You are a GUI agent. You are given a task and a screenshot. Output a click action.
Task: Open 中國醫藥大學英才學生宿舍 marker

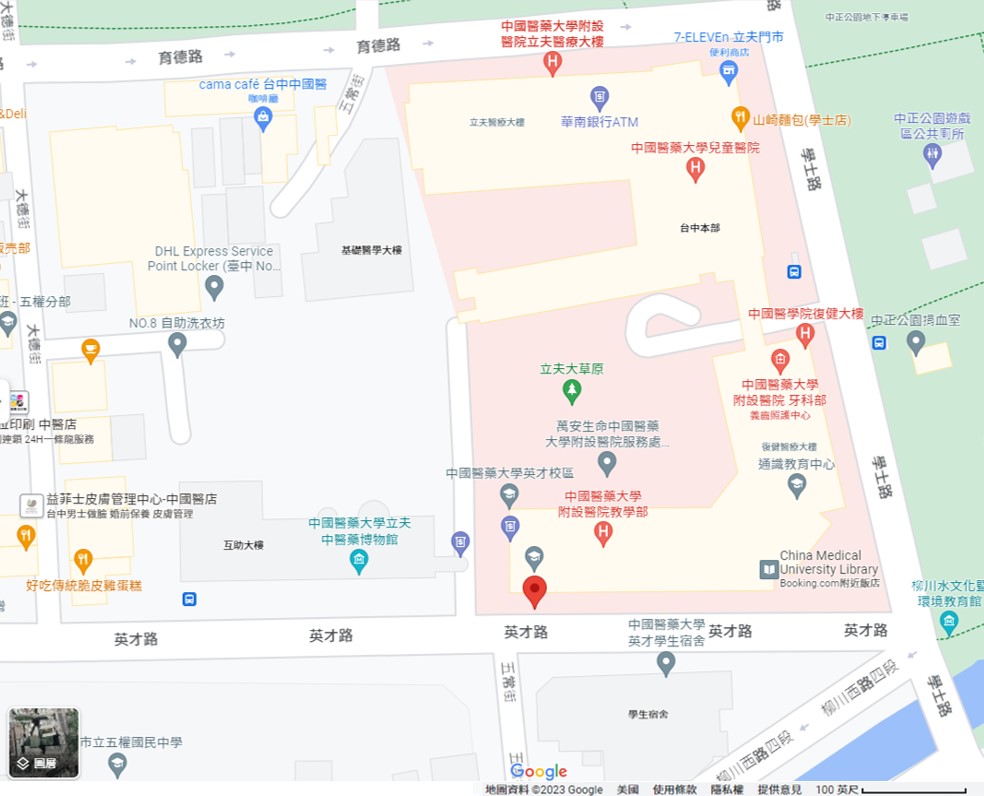click(x=666, y=662)
